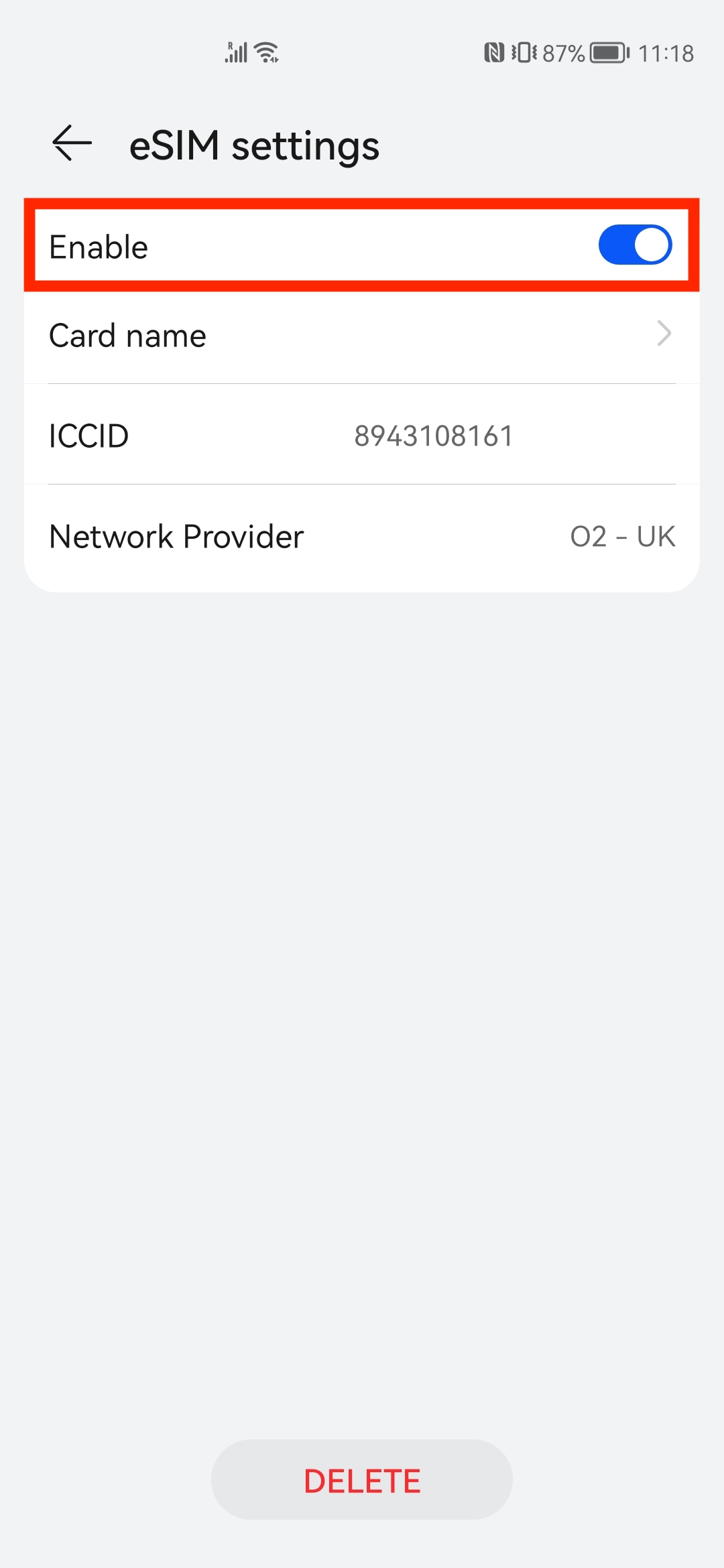Tap the Enable row label
The width and height of the screenshot is (724, 1568).
pos(99,245)
